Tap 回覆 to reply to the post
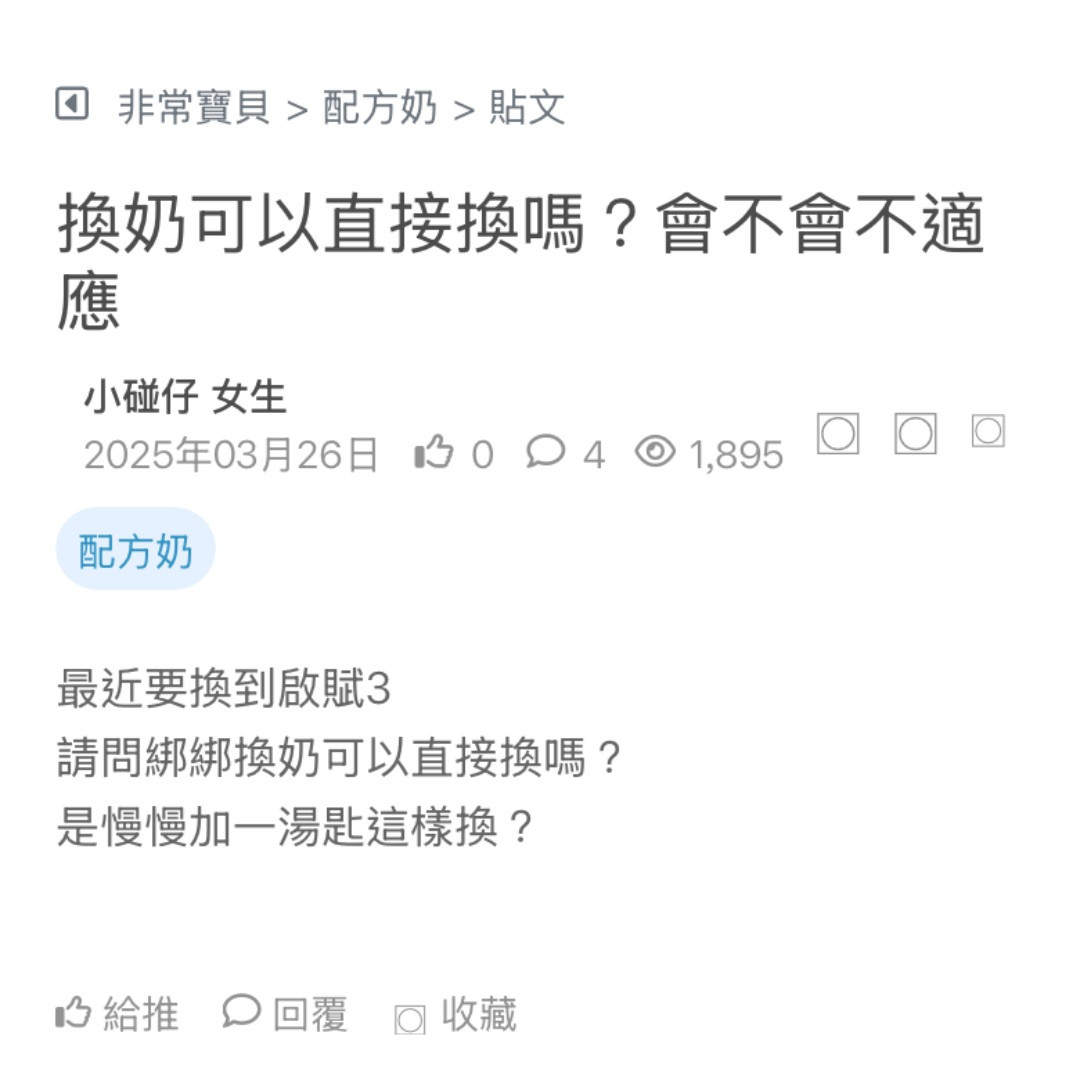Image resolution: width=1080 pixels, height=1080 pixels. [x=285, y=1015]
